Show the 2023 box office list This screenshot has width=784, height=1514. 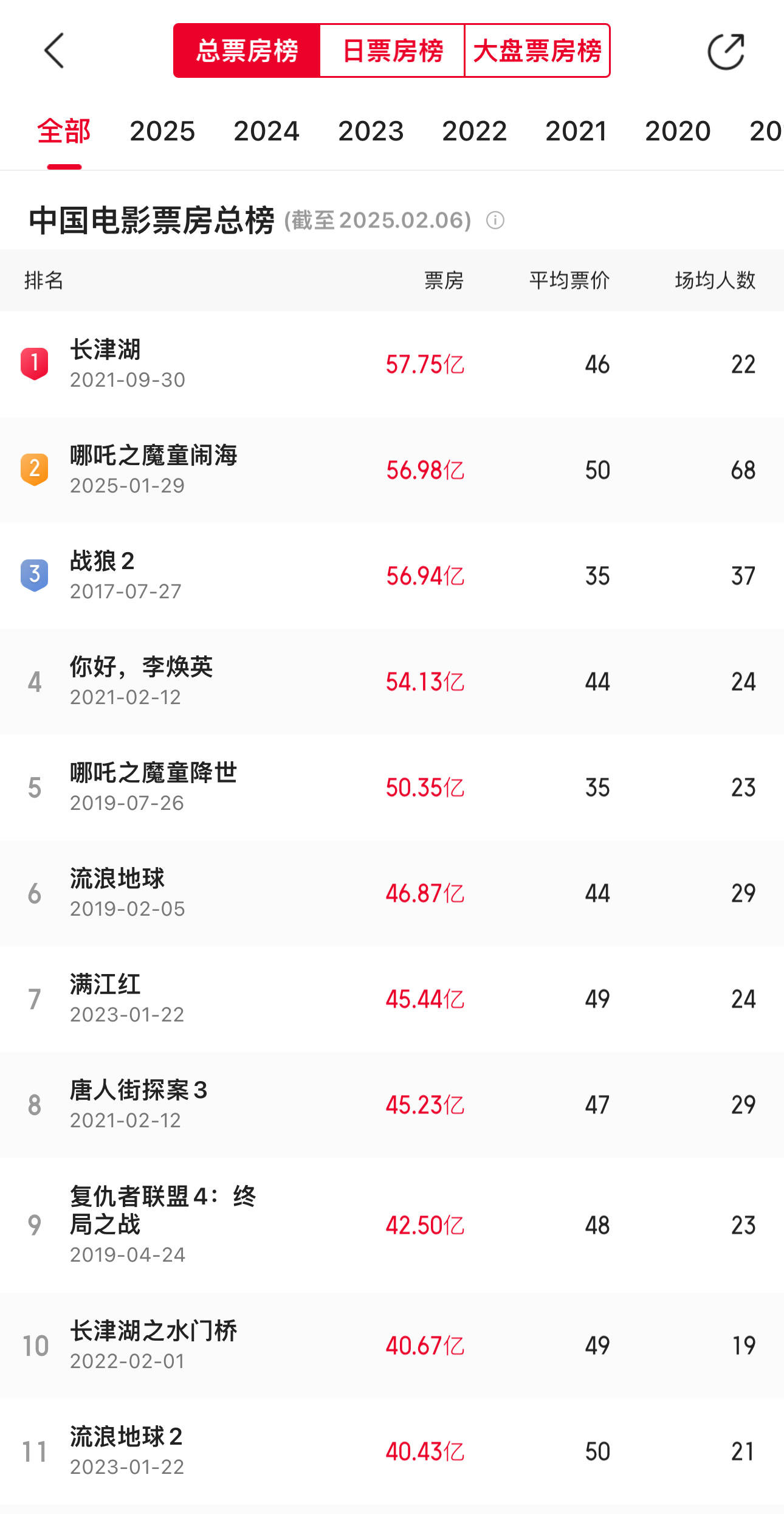[x=371, y=131]
